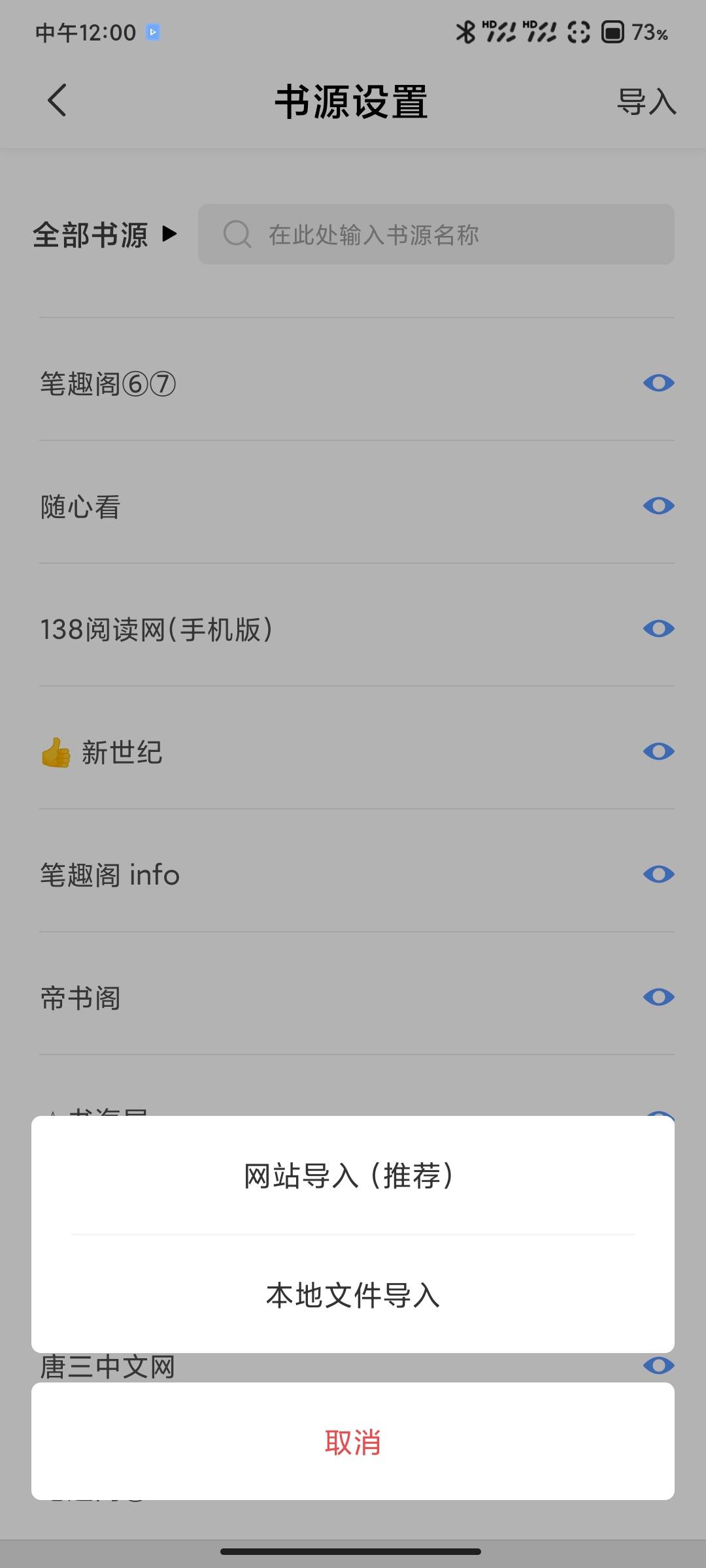
Task: Select 本地文件导入 option
Action: pyautogui.click(x=352, y=1296)
